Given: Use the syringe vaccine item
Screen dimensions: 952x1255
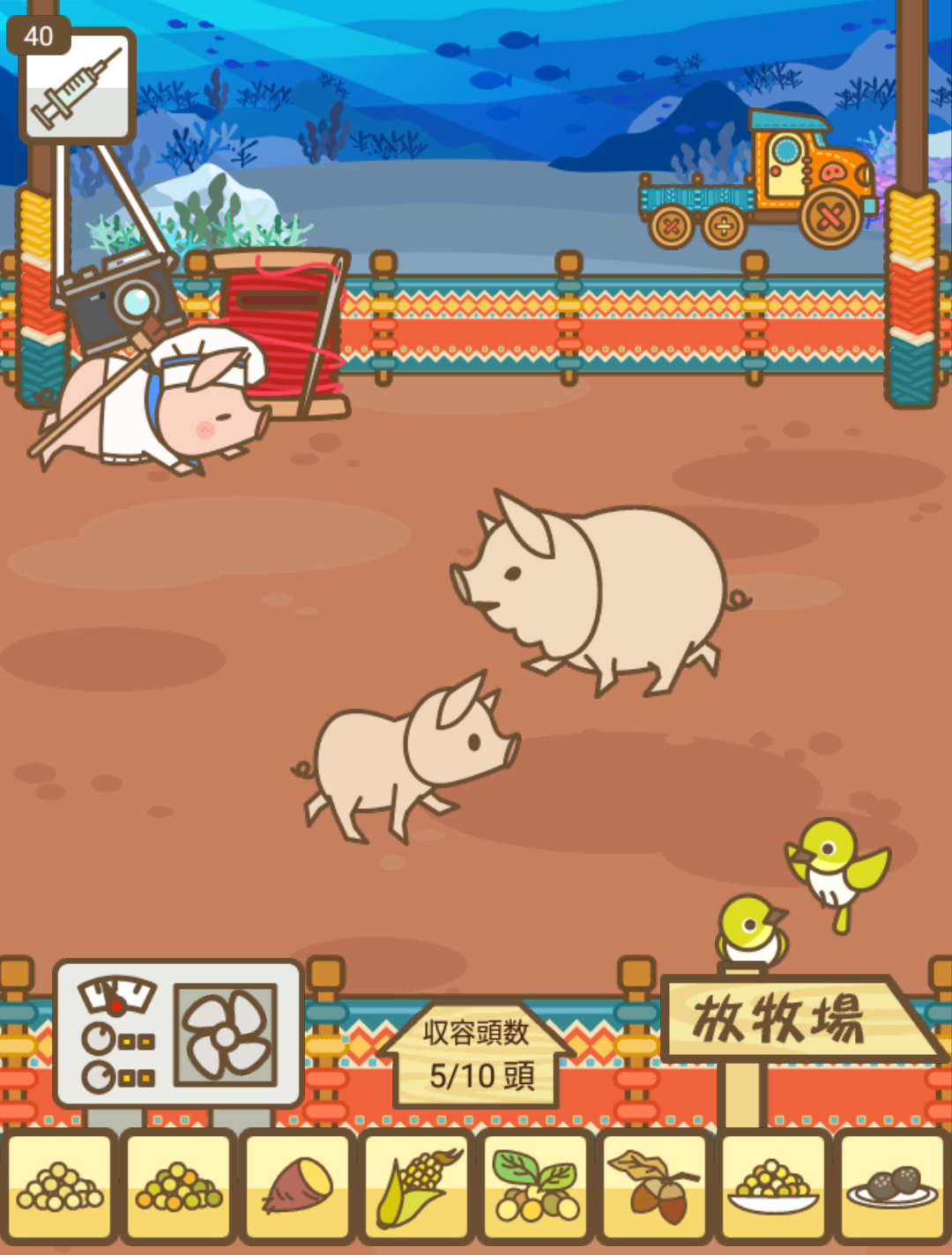Looking at the screenshot, I should (x=77, y=86).
